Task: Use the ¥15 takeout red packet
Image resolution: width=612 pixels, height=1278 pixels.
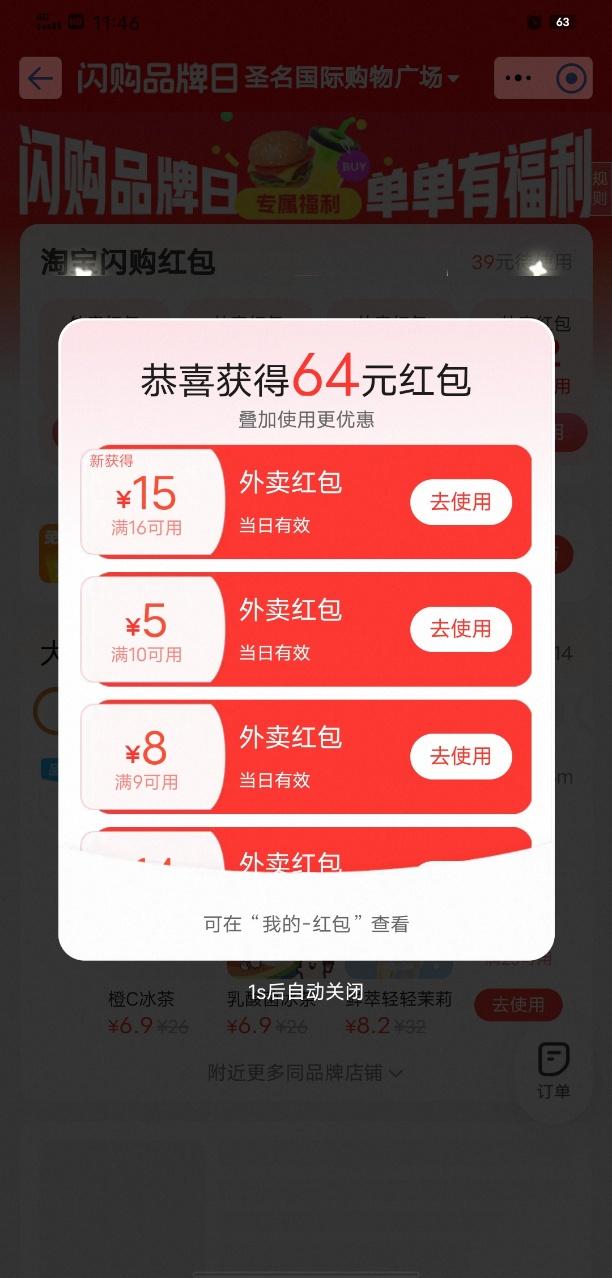Action: click(x=460, y=502)
